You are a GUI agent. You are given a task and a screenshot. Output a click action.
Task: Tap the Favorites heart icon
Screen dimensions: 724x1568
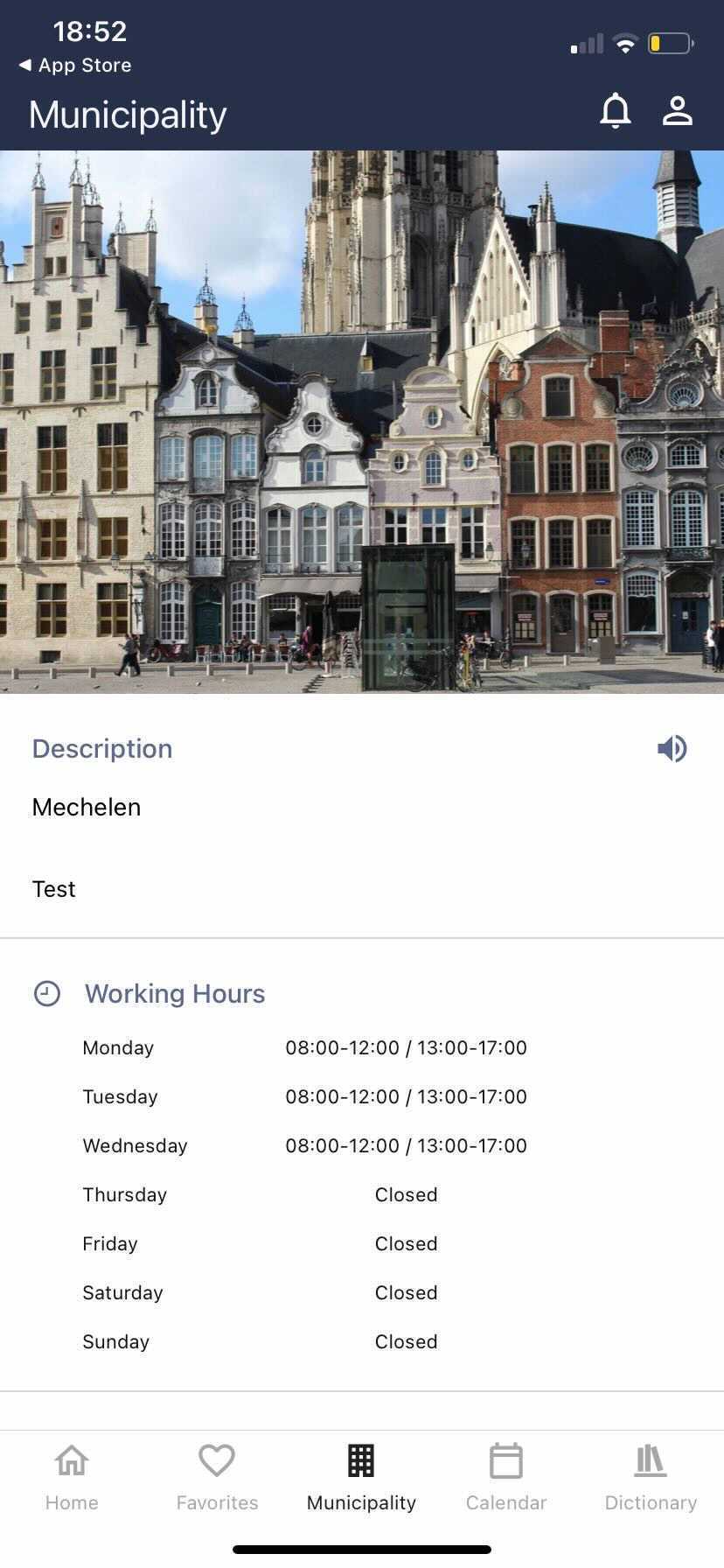pyautogui.click(x=216, y=1459)
